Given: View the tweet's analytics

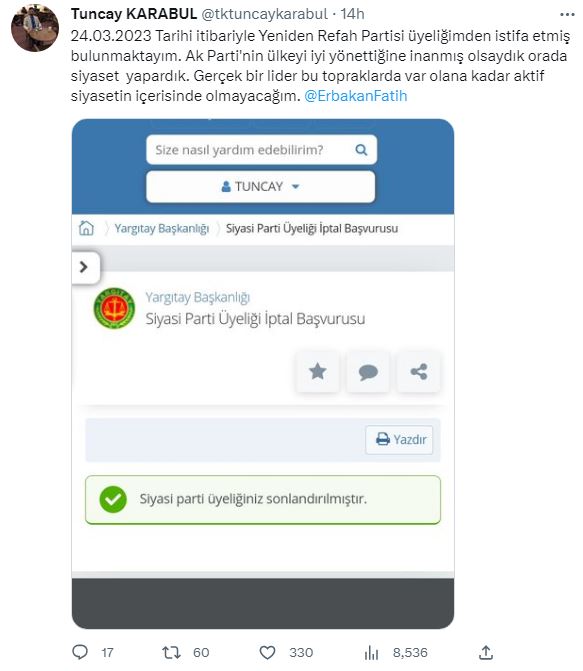Looking at the screenshot, I should click(372, 652).
